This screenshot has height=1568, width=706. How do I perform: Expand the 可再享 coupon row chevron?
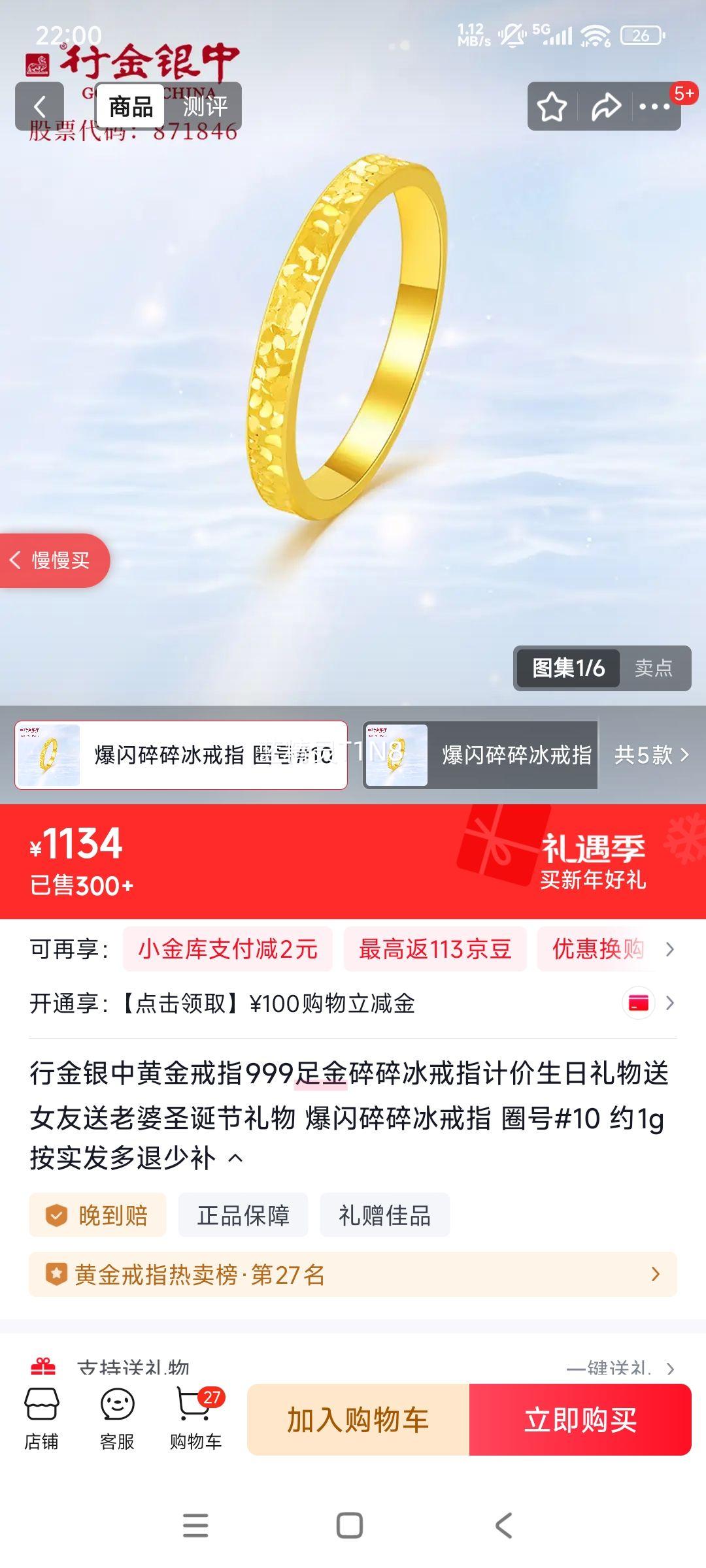(671, 950)
